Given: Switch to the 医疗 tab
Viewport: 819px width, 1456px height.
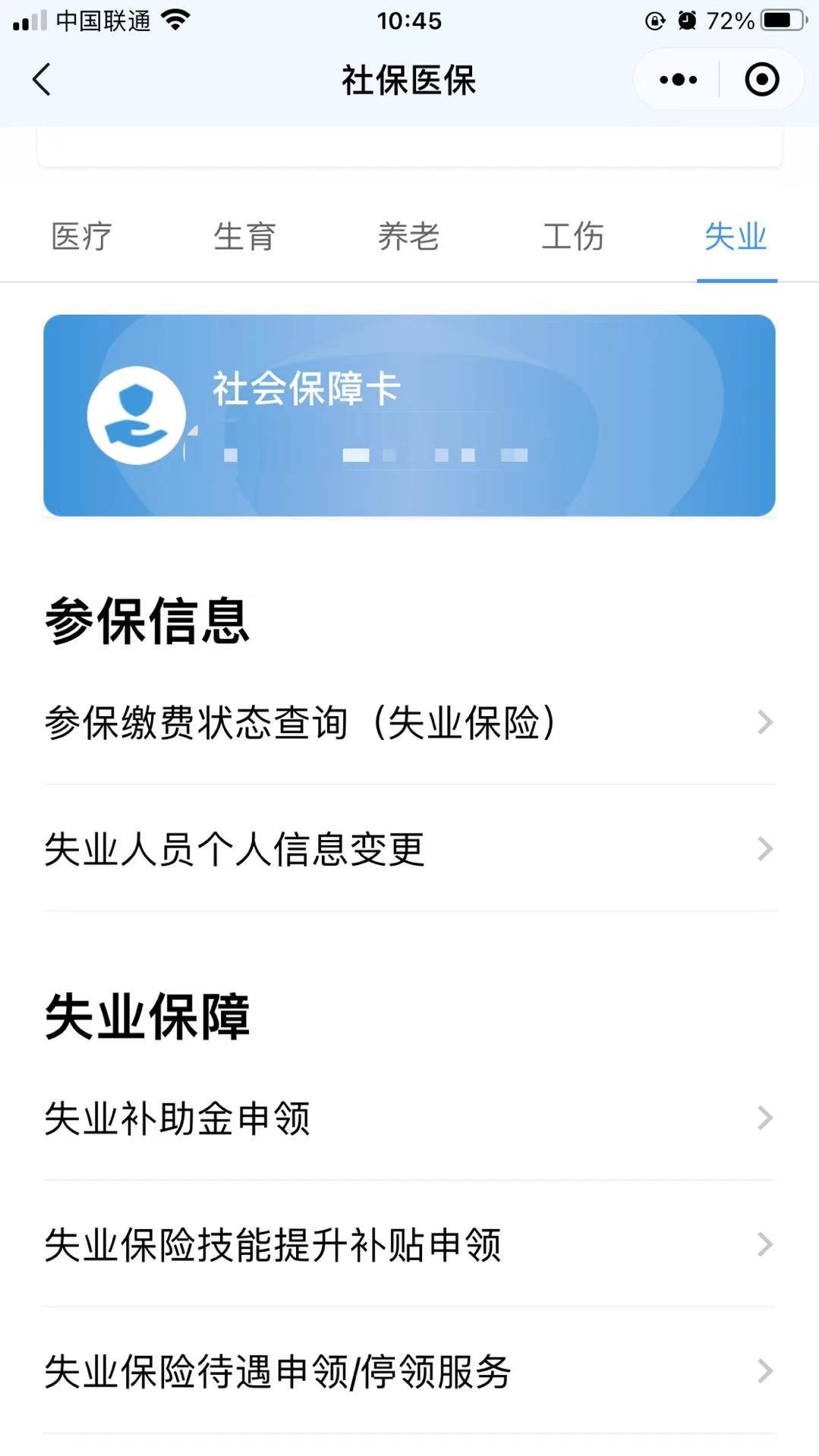Looking at the screenshot, I should [82, 237].
